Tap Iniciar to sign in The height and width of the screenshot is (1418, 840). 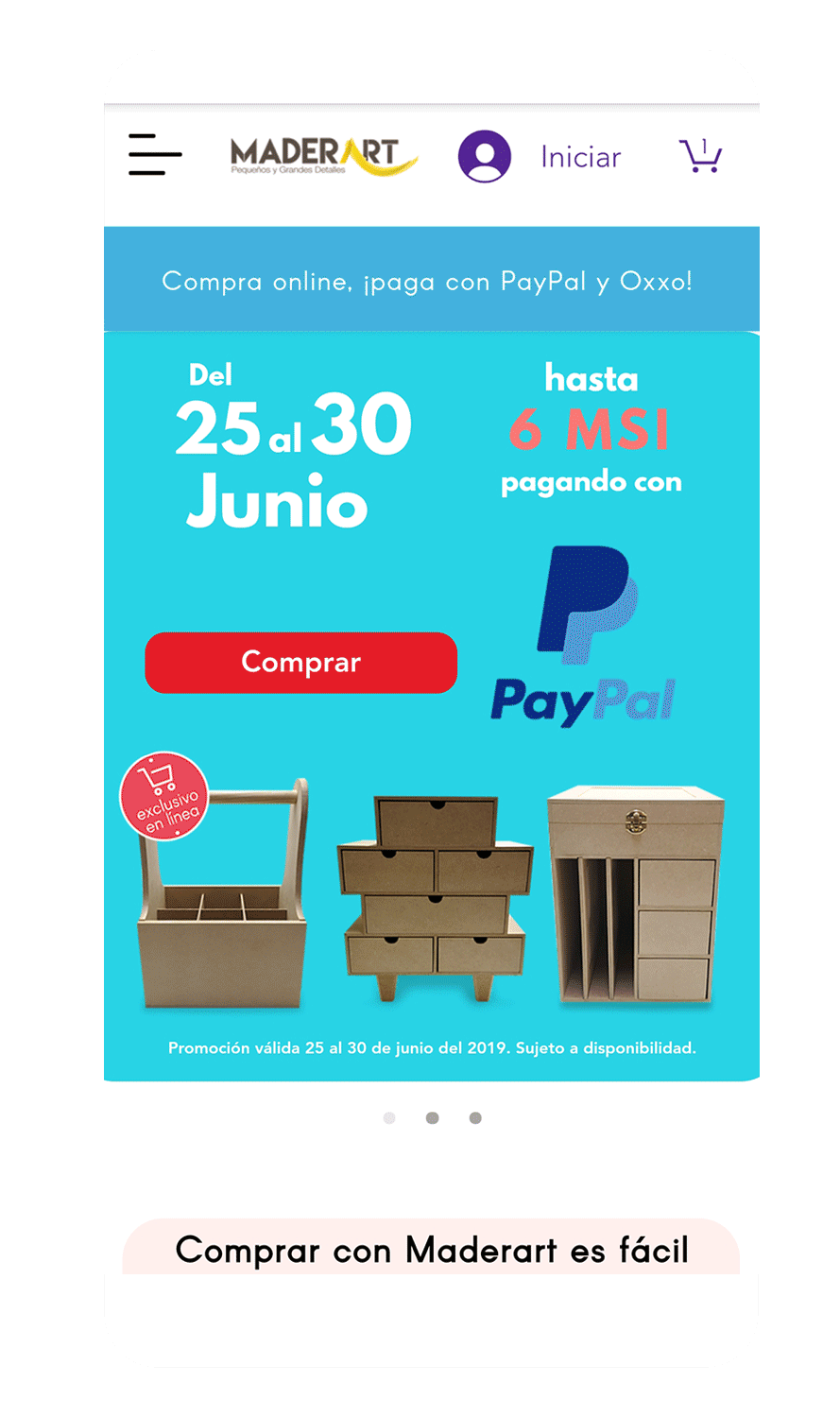tap(580, 157)
